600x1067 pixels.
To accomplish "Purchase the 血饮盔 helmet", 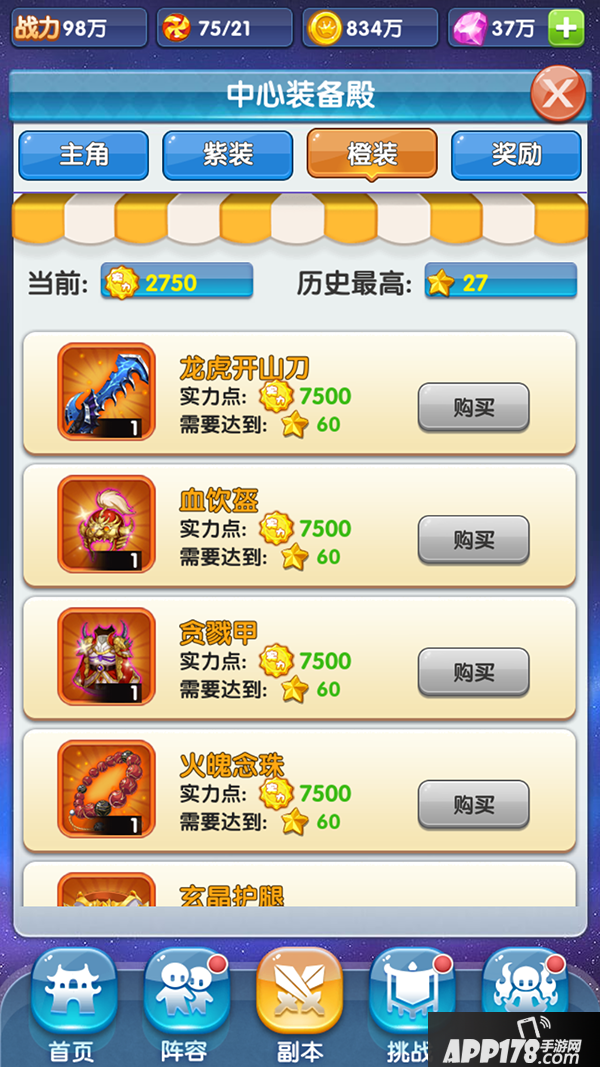I will [473, 540].
